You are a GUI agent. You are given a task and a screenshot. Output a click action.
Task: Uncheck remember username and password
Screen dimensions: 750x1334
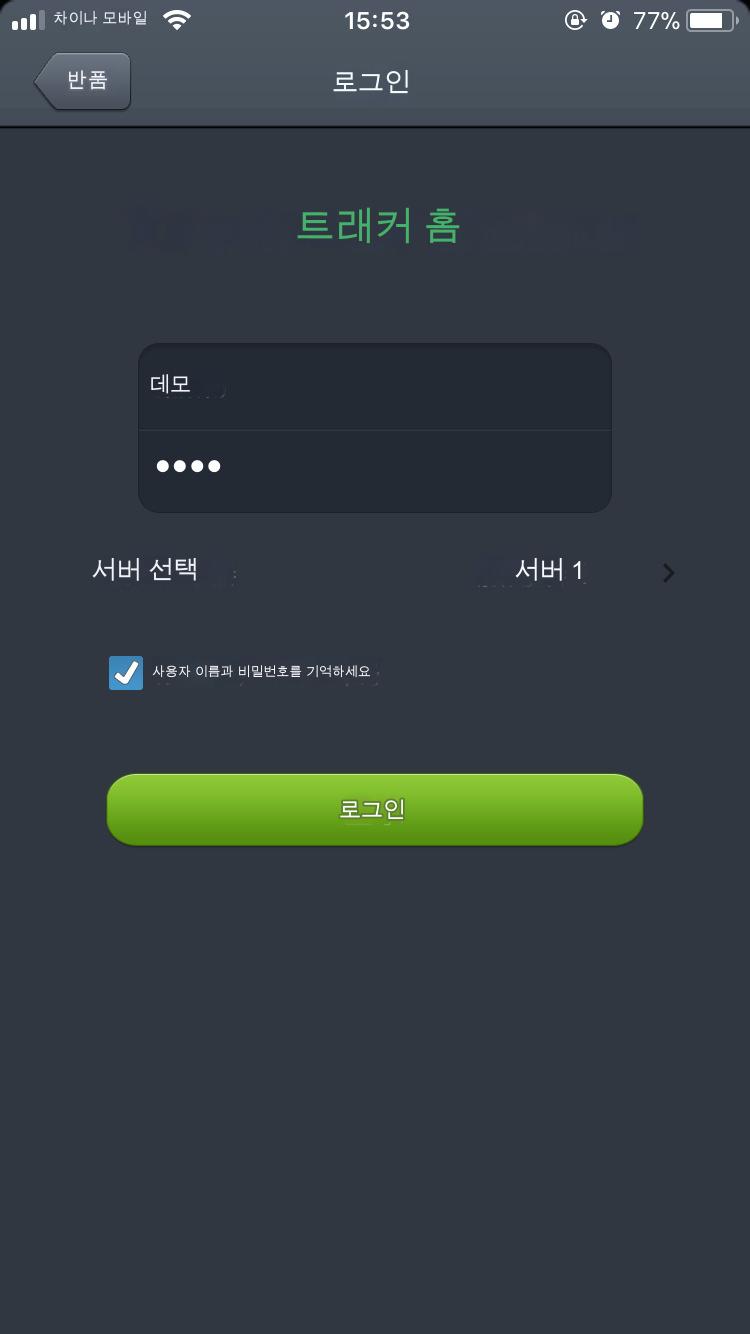[126, 672]
